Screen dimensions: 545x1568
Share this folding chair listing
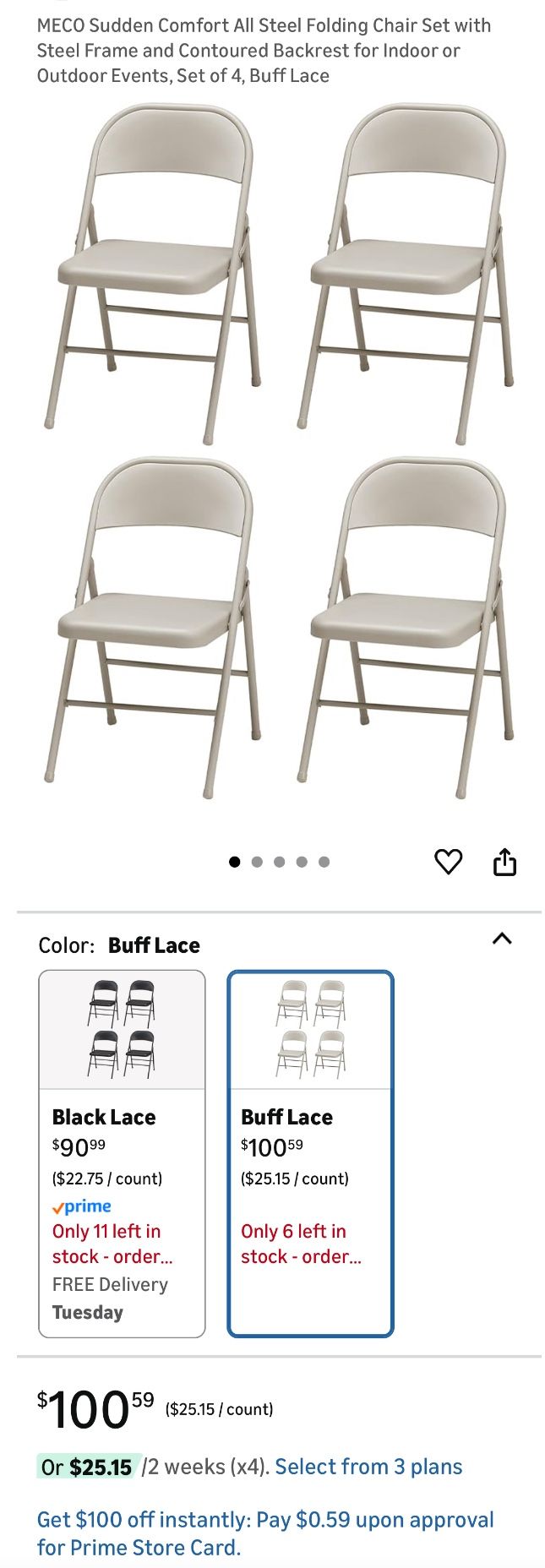pos(504,862)
